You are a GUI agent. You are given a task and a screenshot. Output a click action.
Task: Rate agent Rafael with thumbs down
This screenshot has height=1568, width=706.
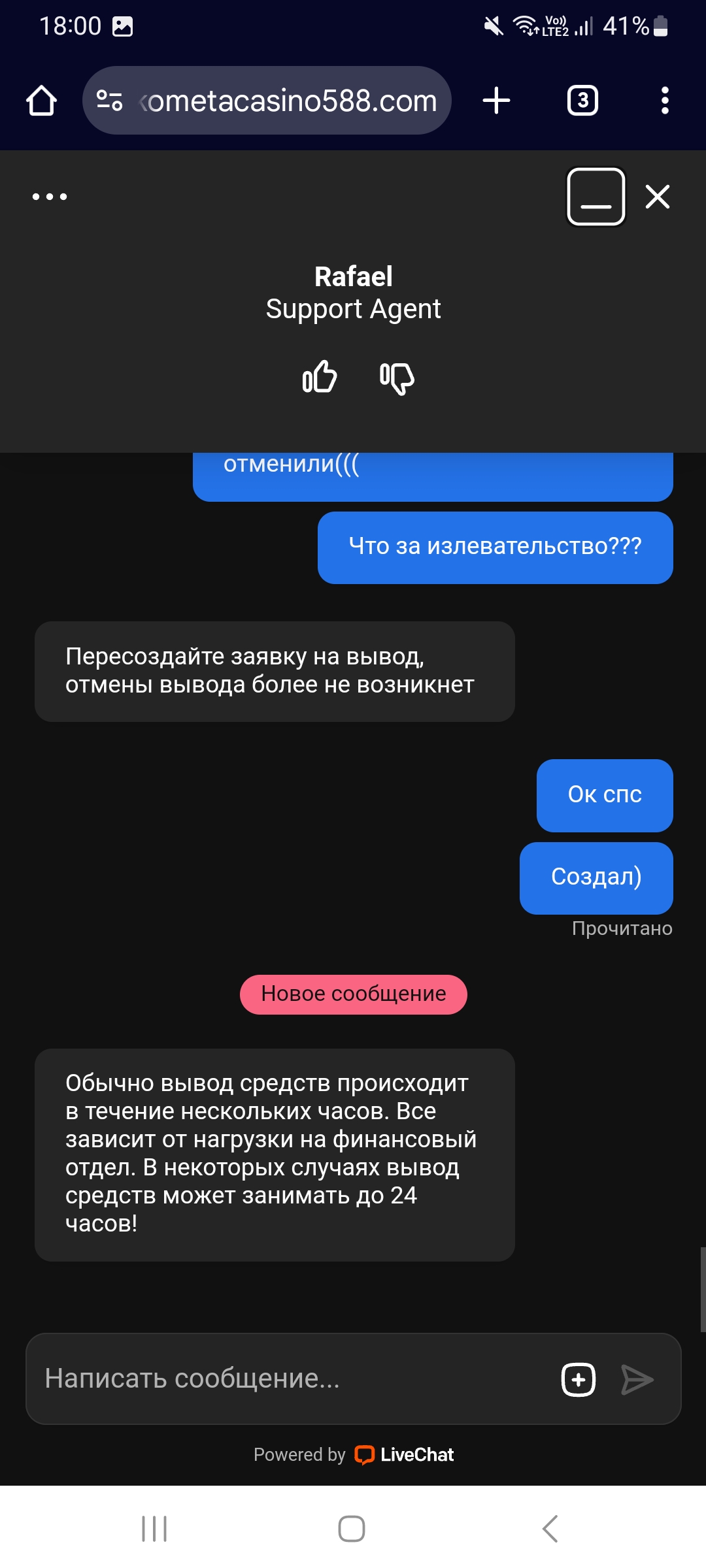tap(397, 378)
